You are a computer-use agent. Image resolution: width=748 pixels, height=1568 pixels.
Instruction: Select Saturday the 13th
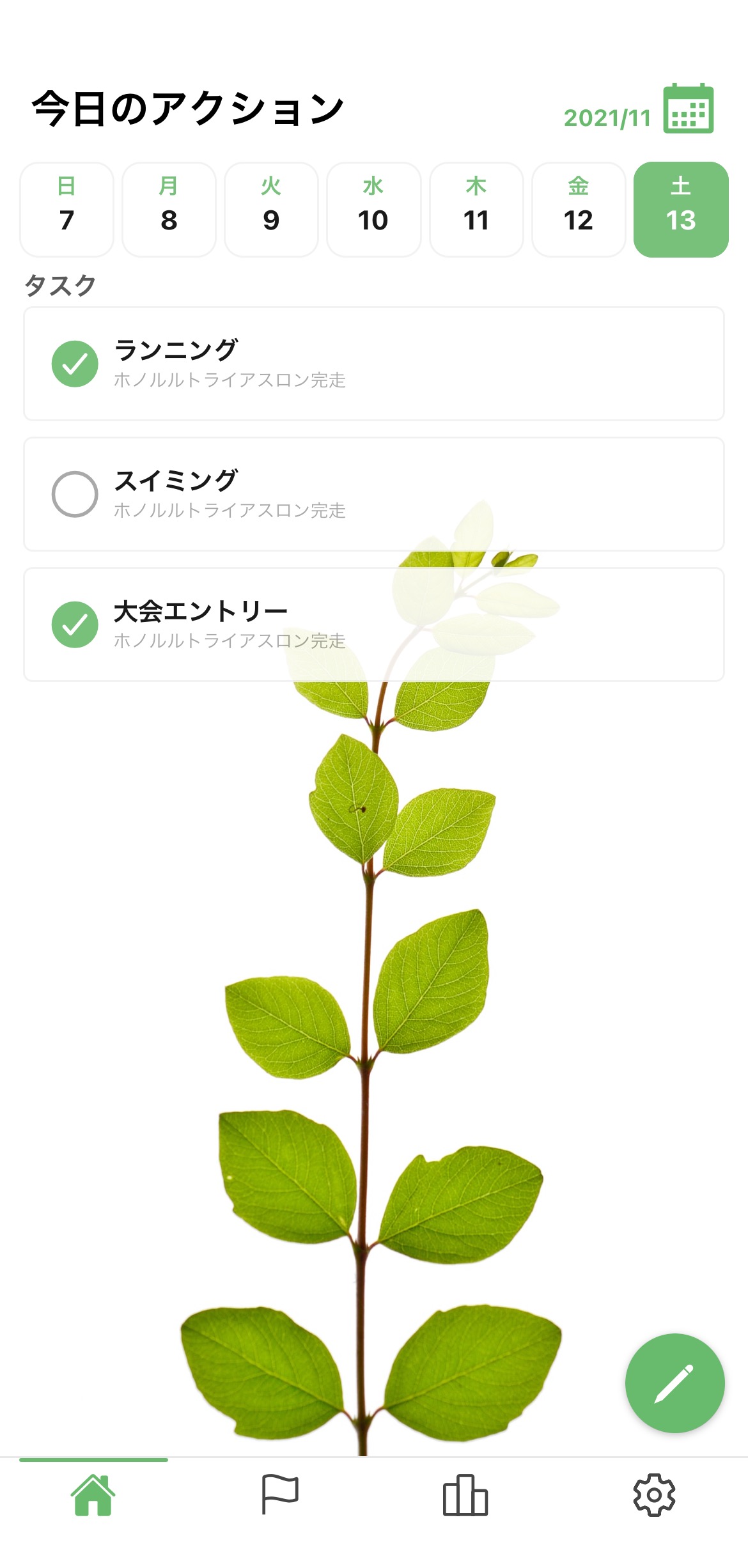click(681, 209)
